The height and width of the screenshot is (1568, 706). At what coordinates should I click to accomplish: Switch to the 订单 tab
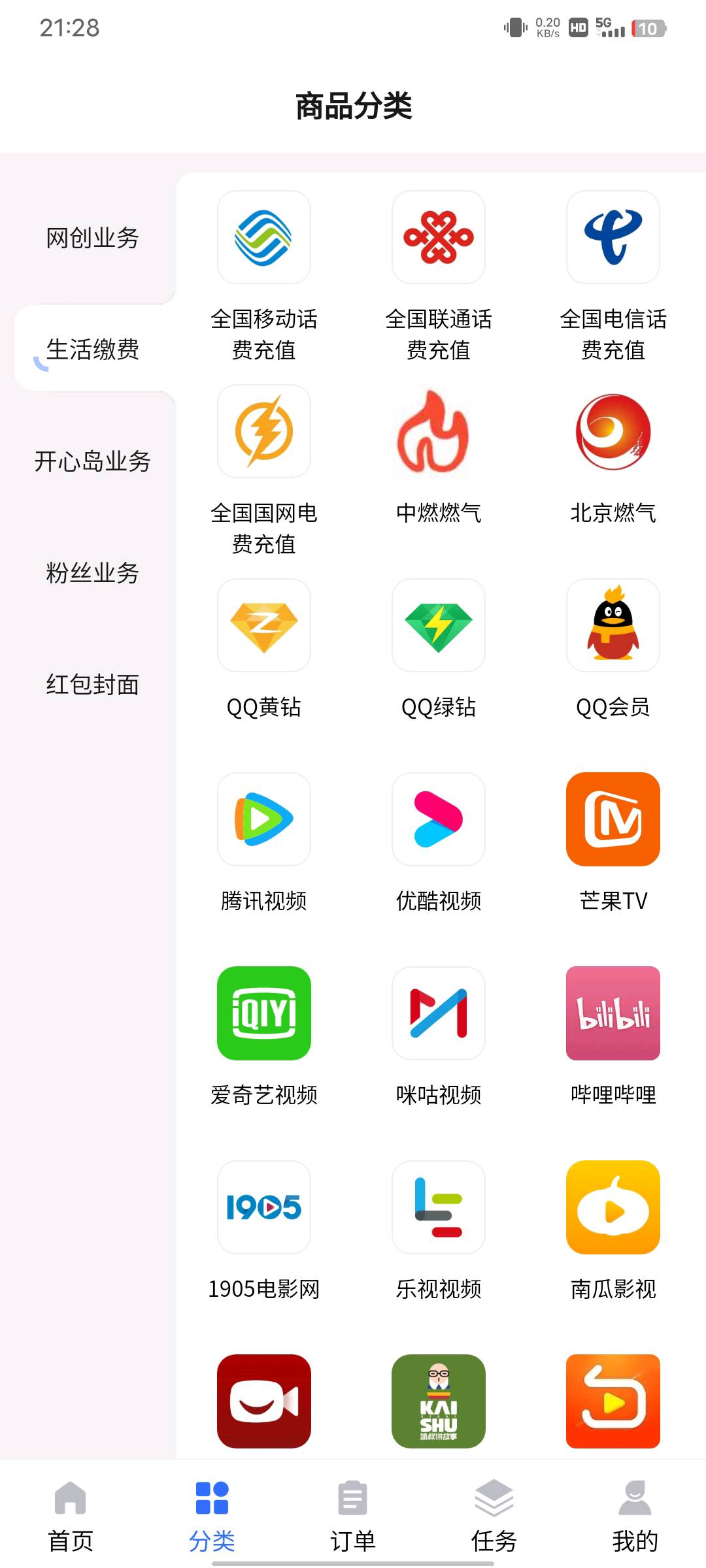point(353,1516)
